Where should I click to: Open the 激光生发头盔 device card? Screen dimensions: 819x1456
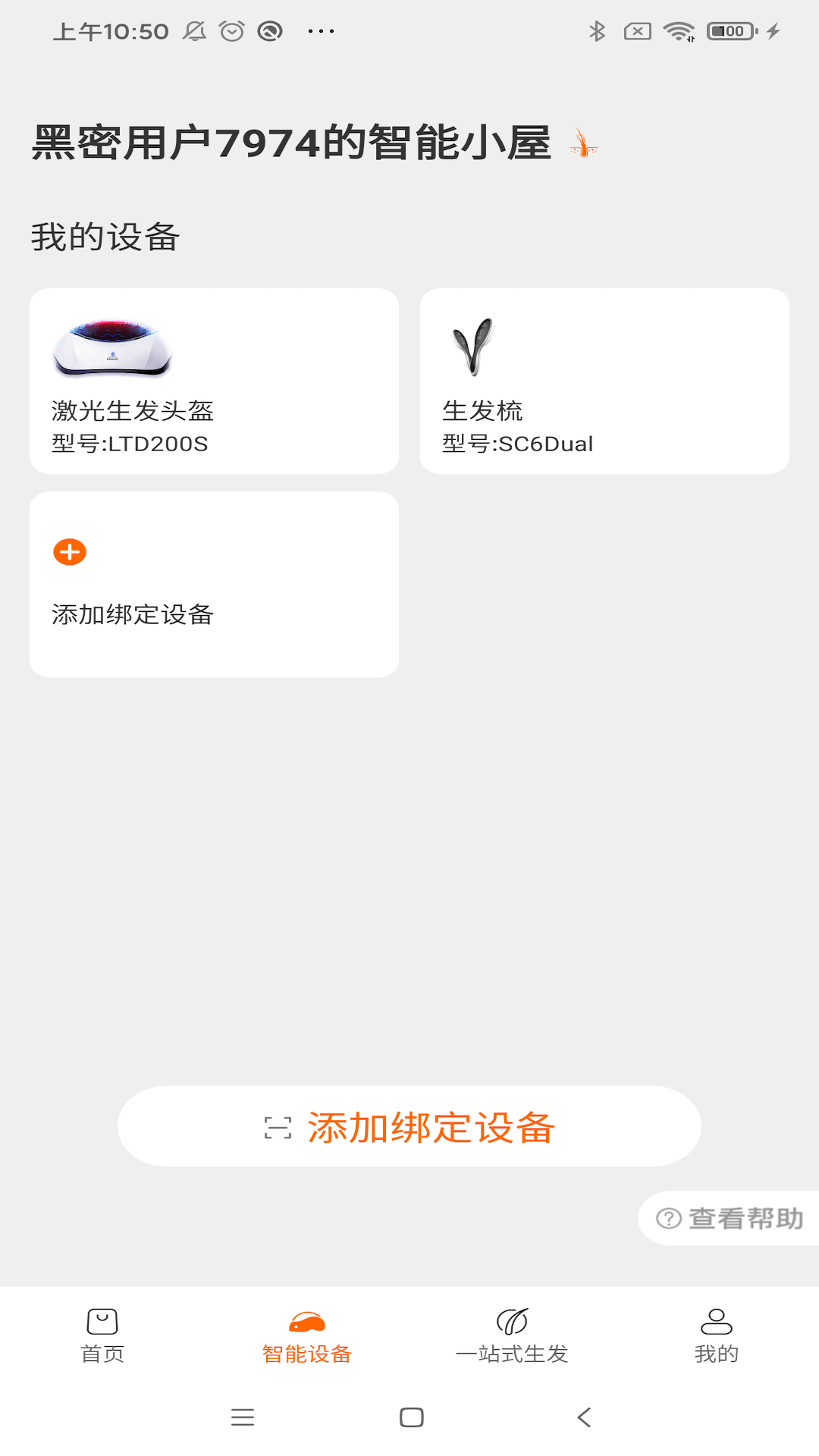215,381
